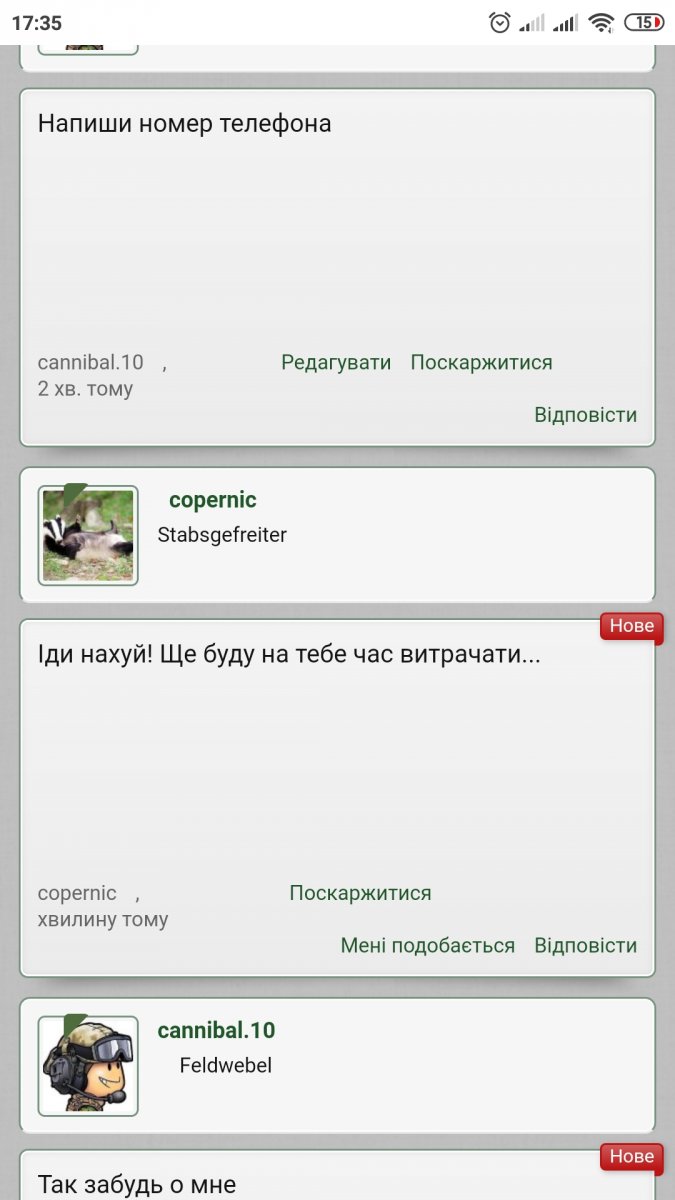675x1200 pixels.
Task: Open cannibal.10 profile name in the Feldwebel card
Action: (x=216, y=1030)
